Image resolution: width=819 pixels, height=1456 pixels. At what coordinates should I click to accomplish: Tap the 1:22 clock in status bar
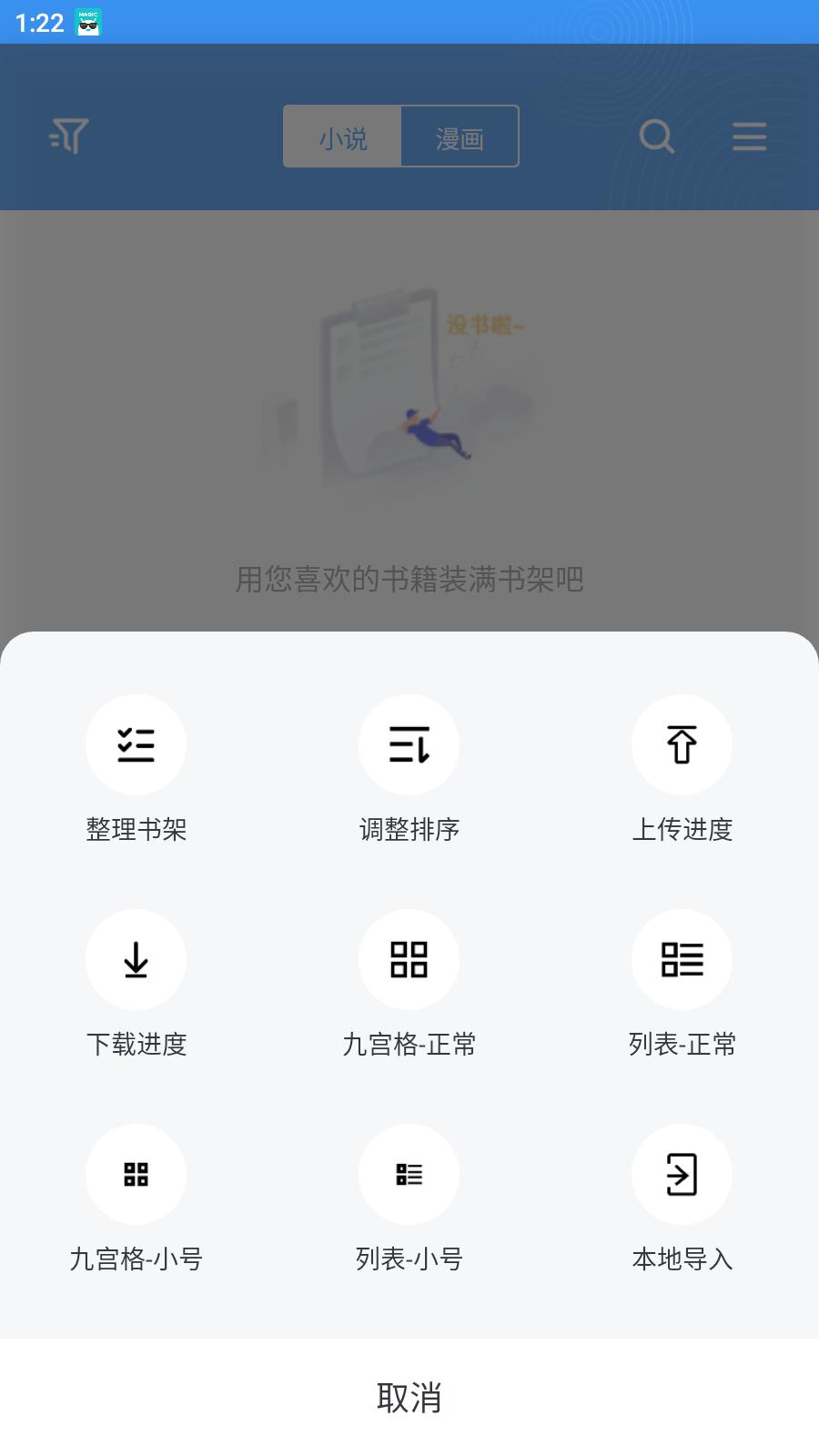pyautogui.click(x=38, y=23)
